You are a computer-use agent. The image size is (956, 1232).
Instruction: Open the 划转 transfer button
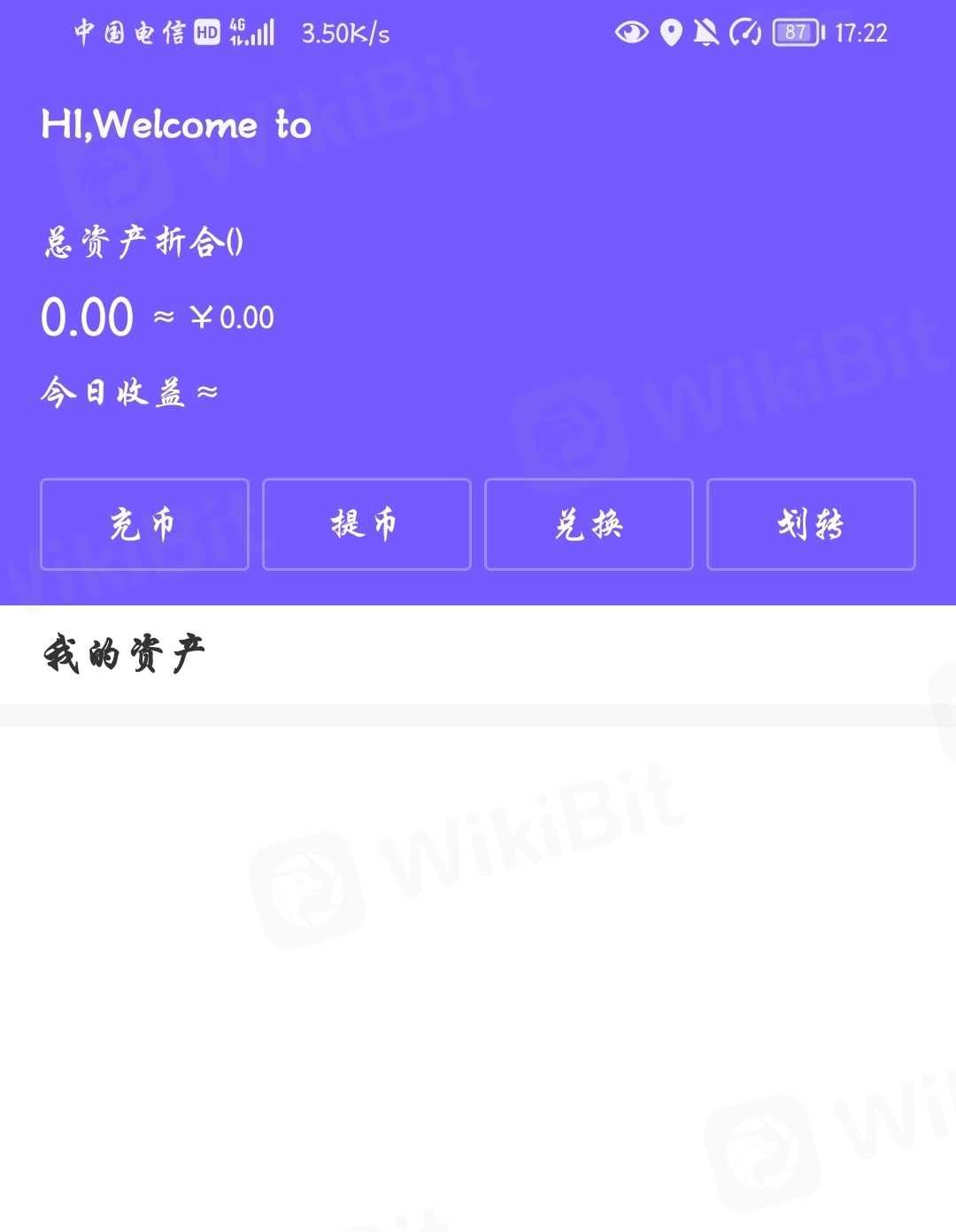click(811, 524)
